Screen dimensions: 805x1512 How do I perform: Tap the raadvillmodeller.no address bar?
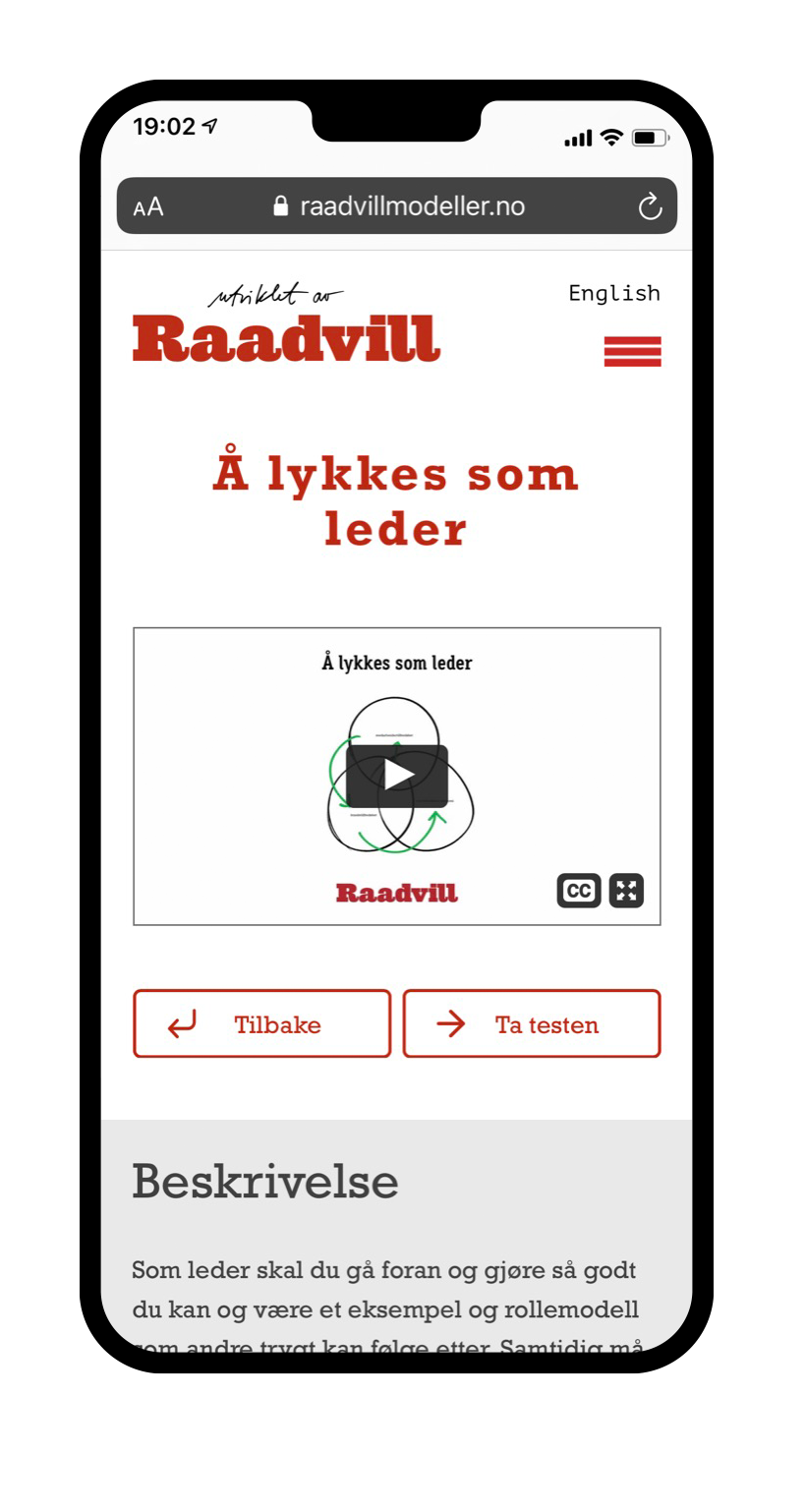(398, 206)
